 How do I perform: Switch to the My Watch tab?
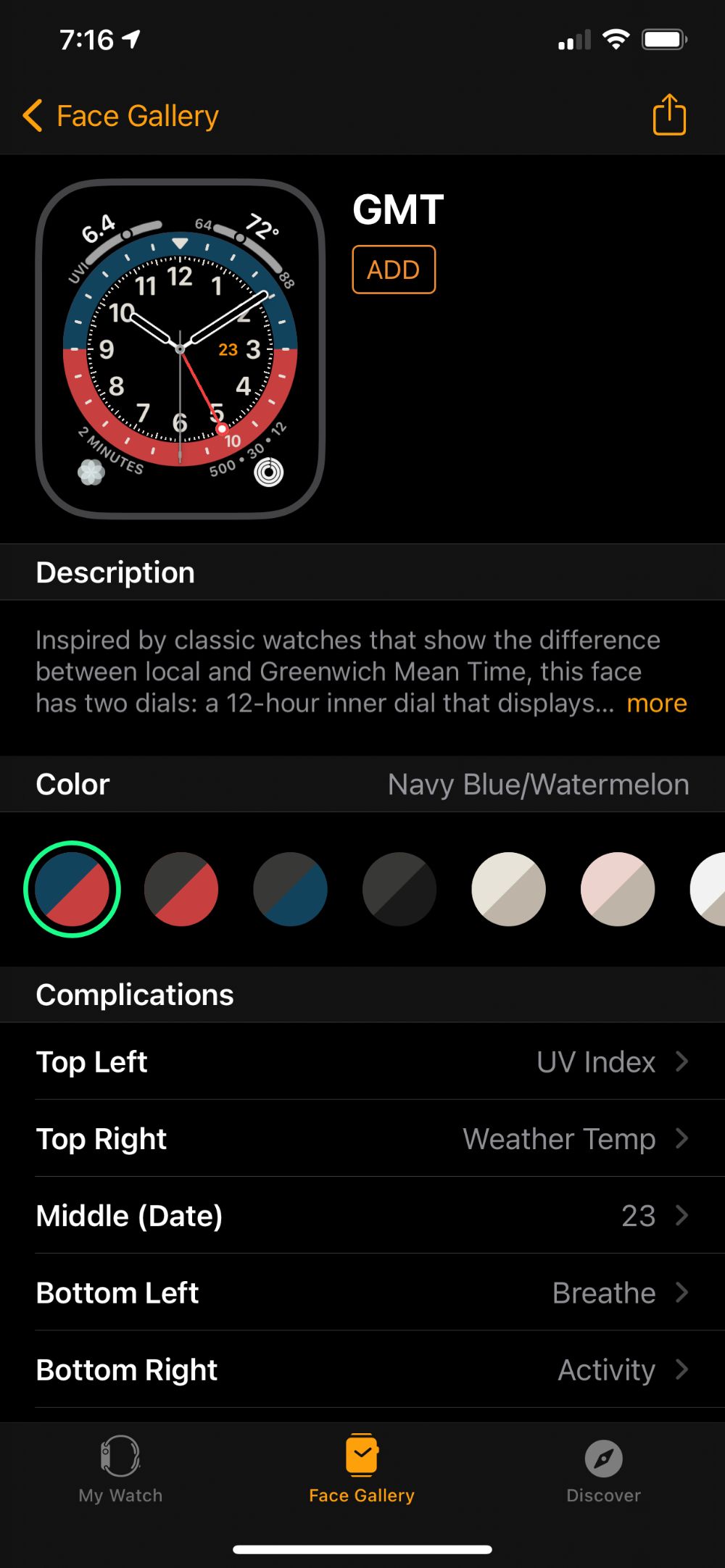tap(120, 1471)
